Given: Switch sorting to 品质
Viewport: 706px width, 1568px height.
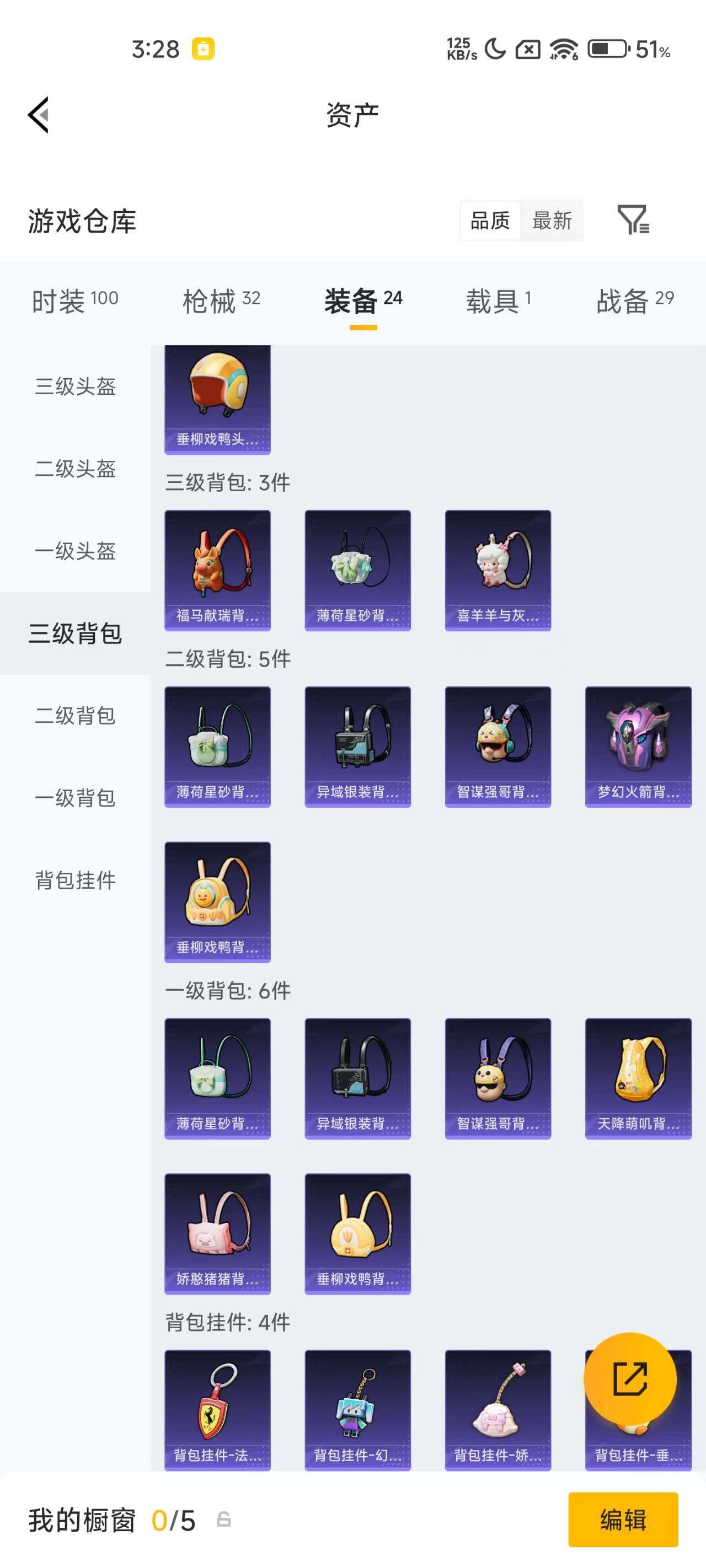Looking at the screenshot, I should pyautogui.click(x=491, y=221).
